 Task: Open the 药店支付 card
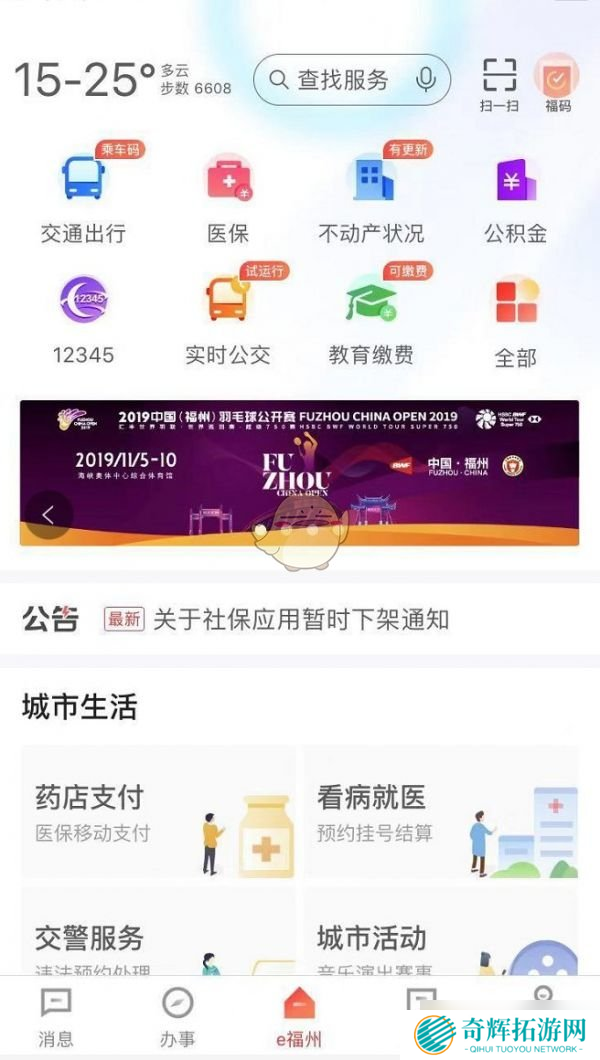pos(158,813)
